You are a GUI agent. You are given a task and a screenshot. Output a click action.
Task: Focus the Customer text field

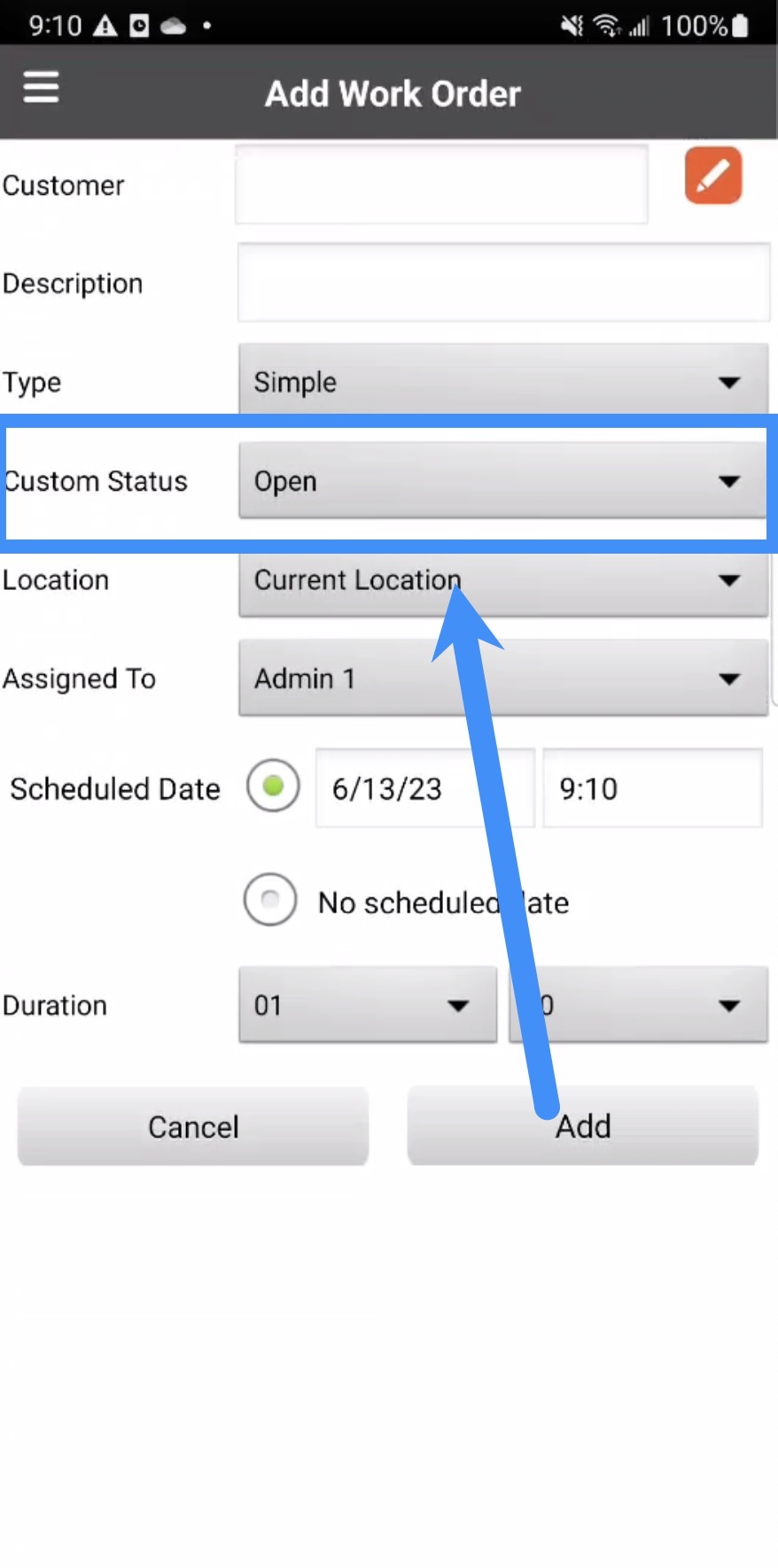[x=441, y=184]
